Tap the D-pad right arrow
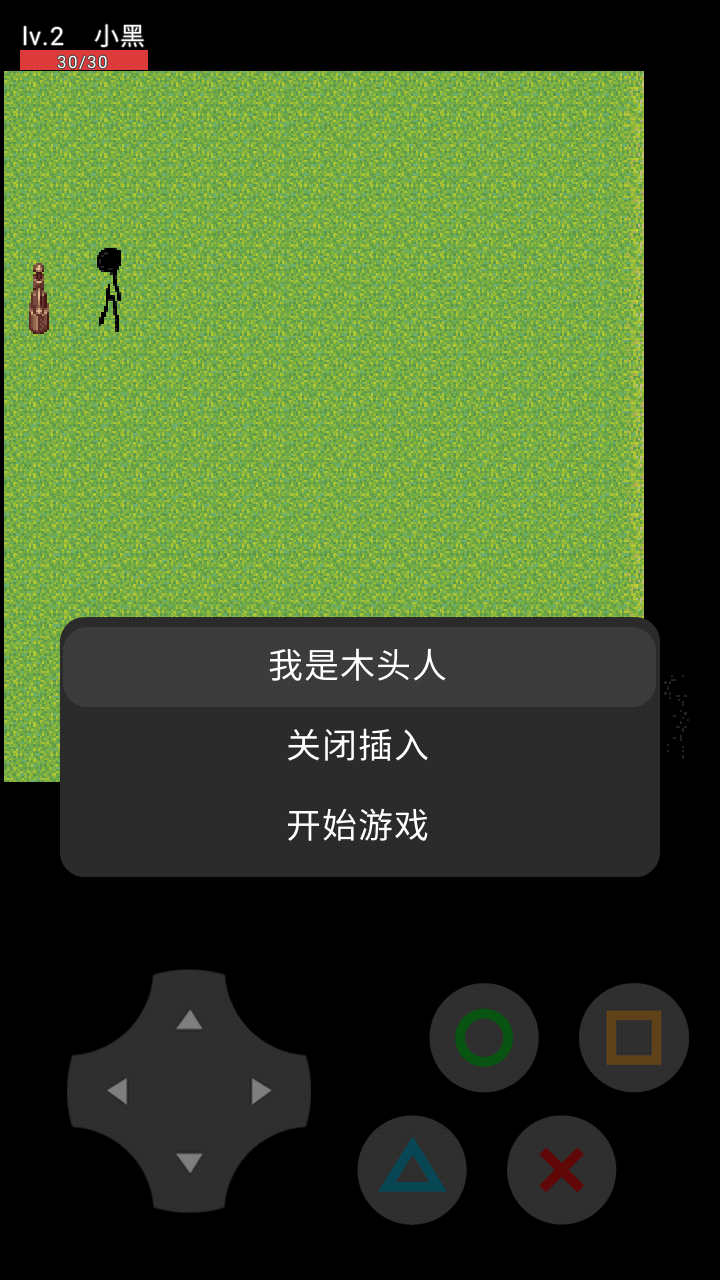 261,1091
